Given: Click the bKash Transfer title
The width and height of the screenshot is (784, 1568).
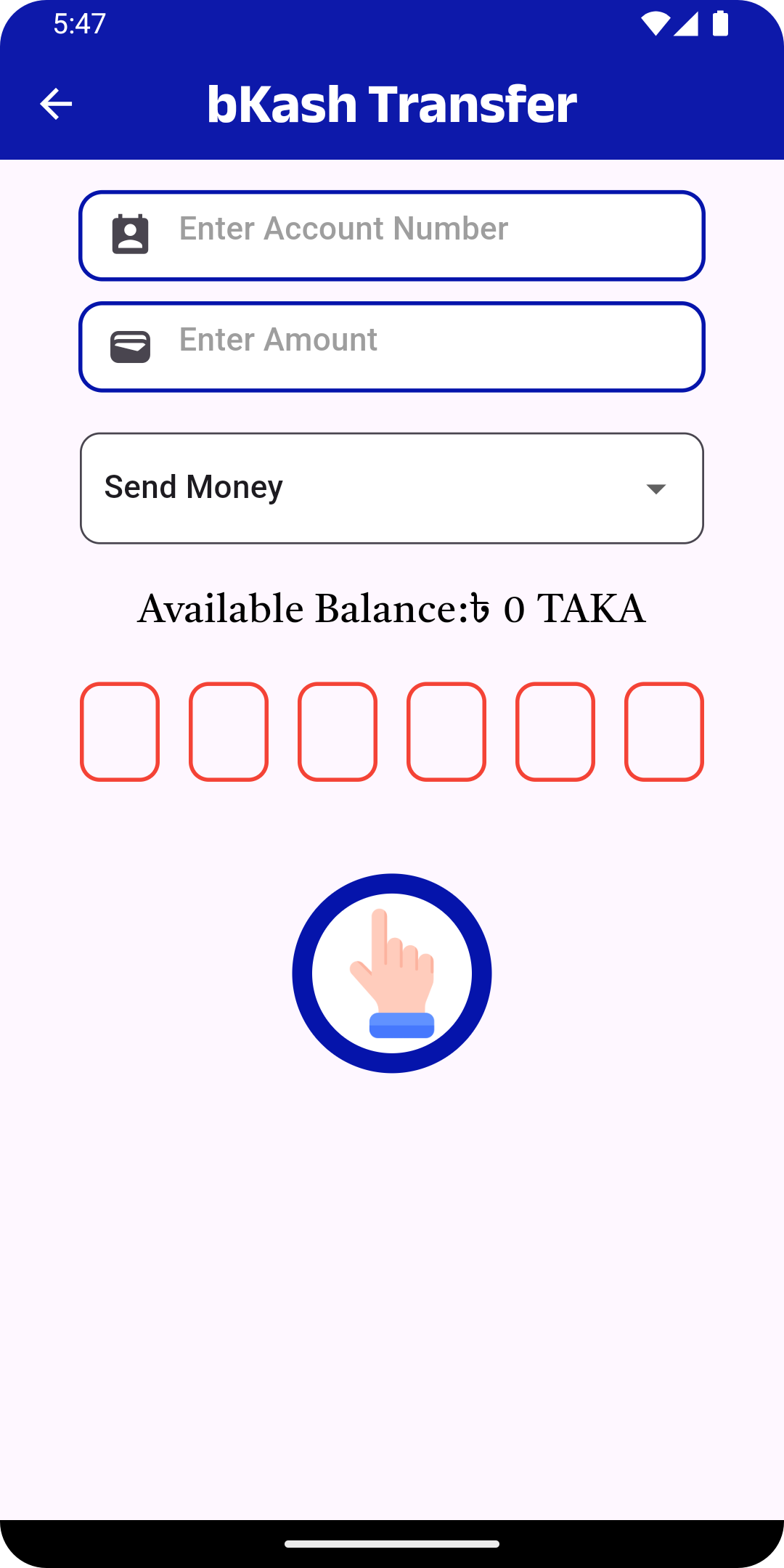Looking at the screenshot, I should pyautogui.click(x=391, y=103).
